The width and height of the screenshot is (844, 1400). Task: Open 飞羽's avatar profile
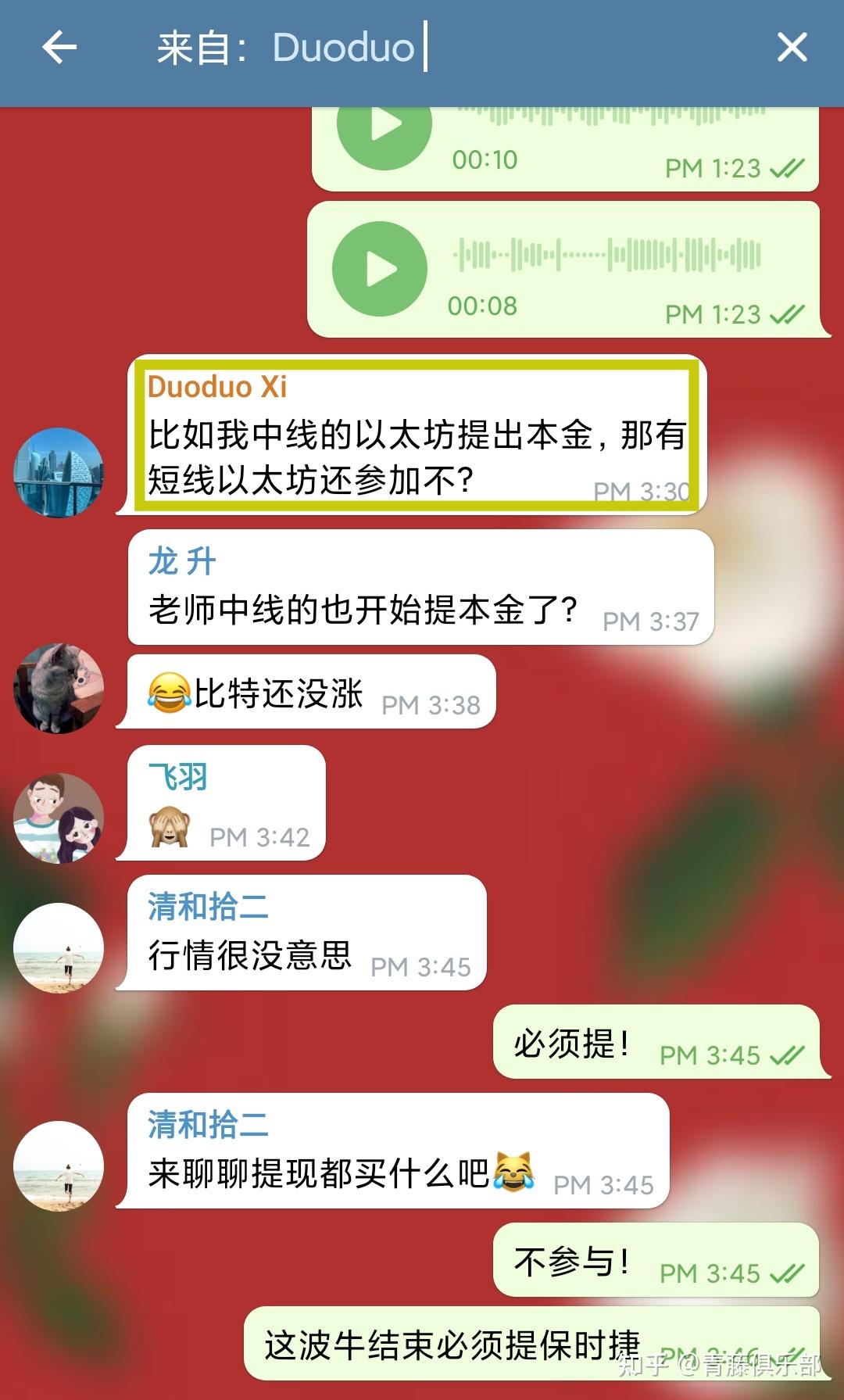59,818
